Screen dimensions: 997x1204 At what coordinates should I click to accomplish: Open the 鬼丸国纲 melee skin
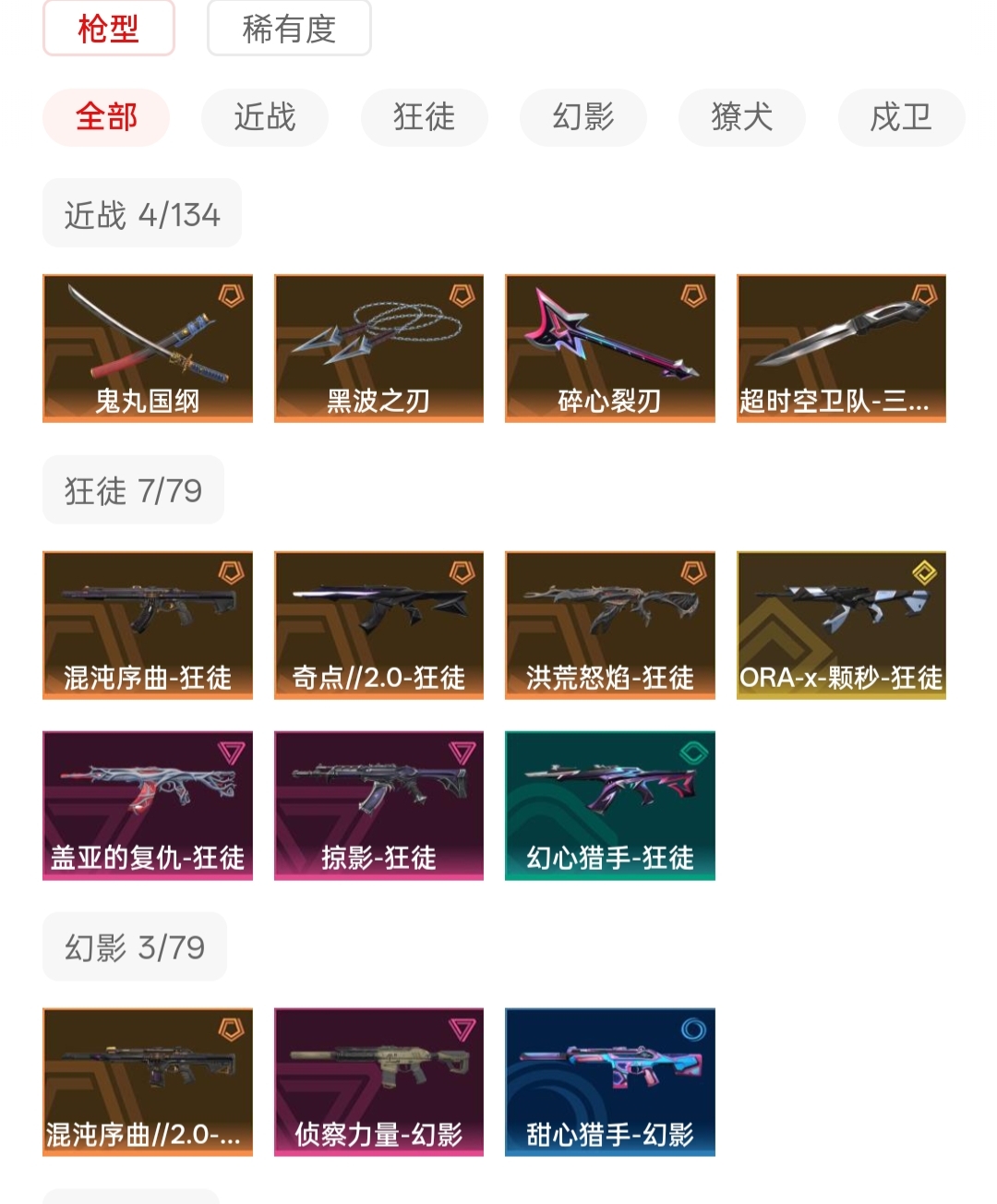coord(148,348)
